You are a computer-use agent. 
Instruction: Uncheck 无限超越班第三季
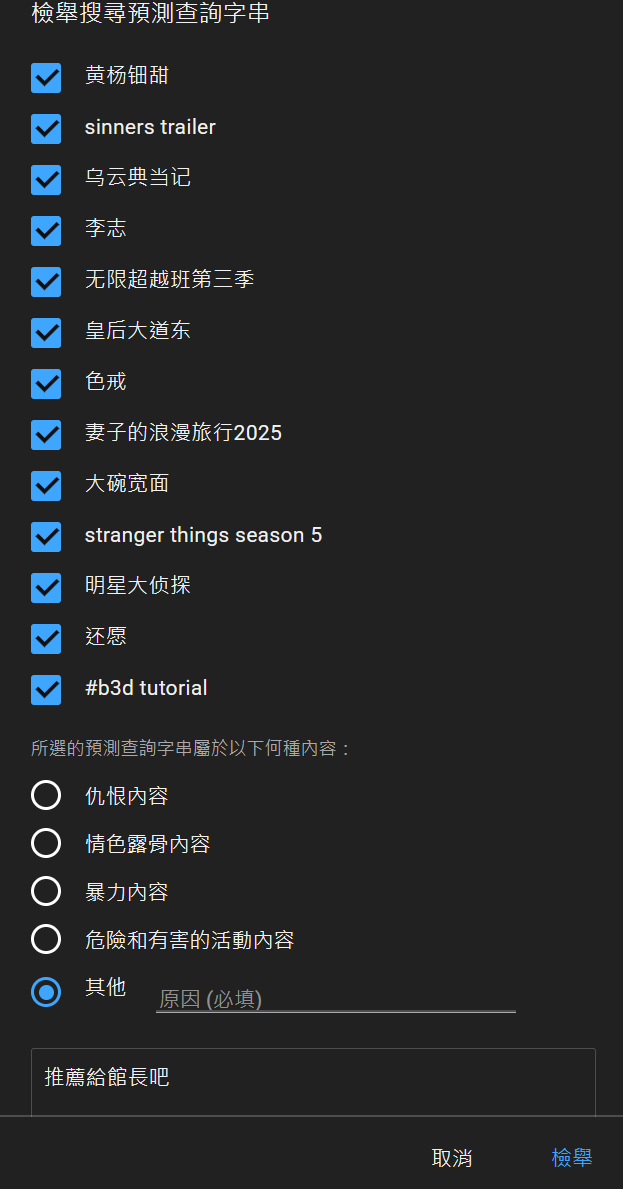coord(46,282)
